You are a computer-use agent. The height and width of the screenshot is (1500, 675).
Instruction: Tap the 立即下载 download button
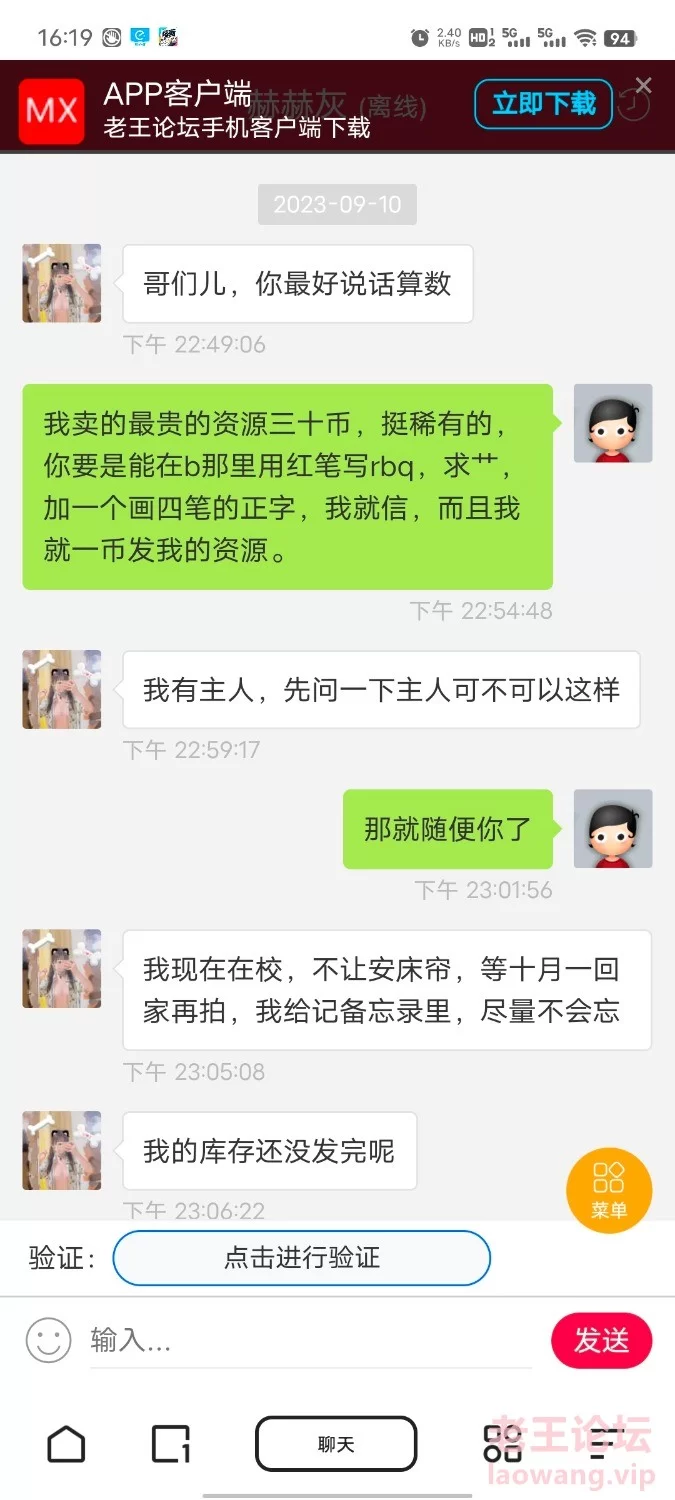pyautogui.click(x=543, y=104)
